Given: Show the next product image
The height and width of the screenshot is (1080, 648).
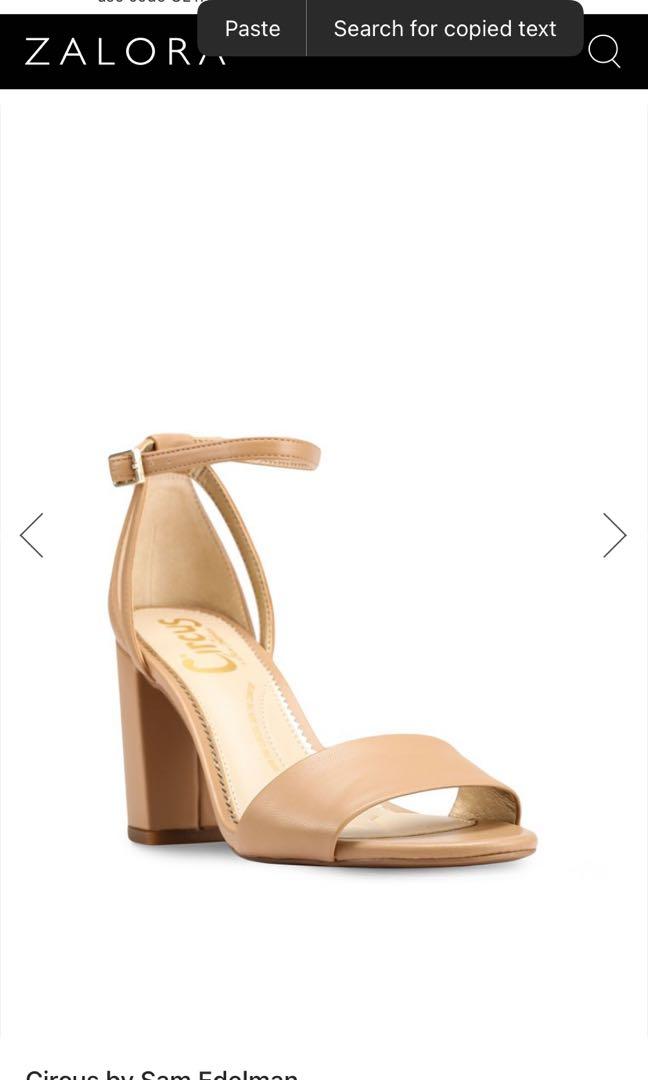Looking at the screenshot, I should pyautogui.click(x=614, y=535).
